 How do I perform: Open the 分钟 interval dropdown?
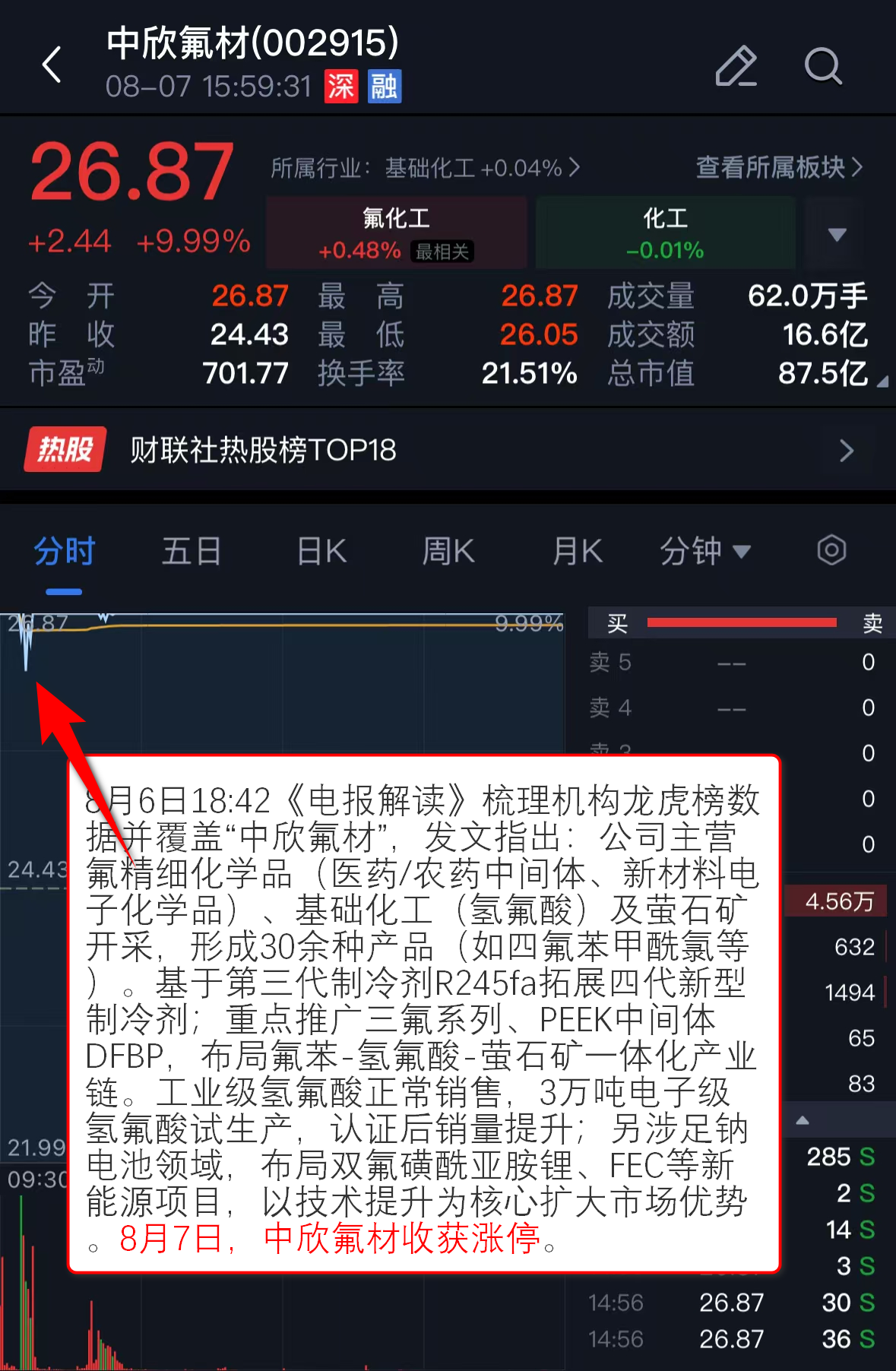click(704, 551)
